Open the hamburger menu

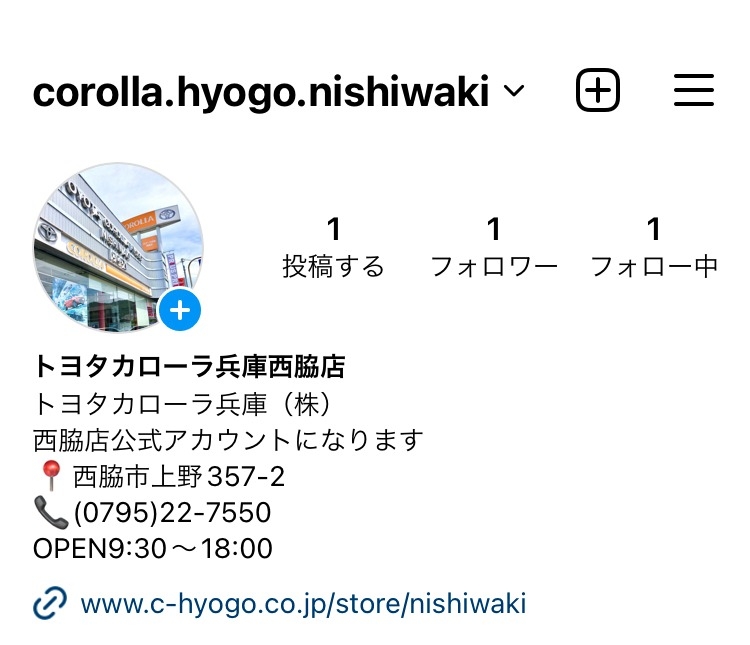[693, 91]
